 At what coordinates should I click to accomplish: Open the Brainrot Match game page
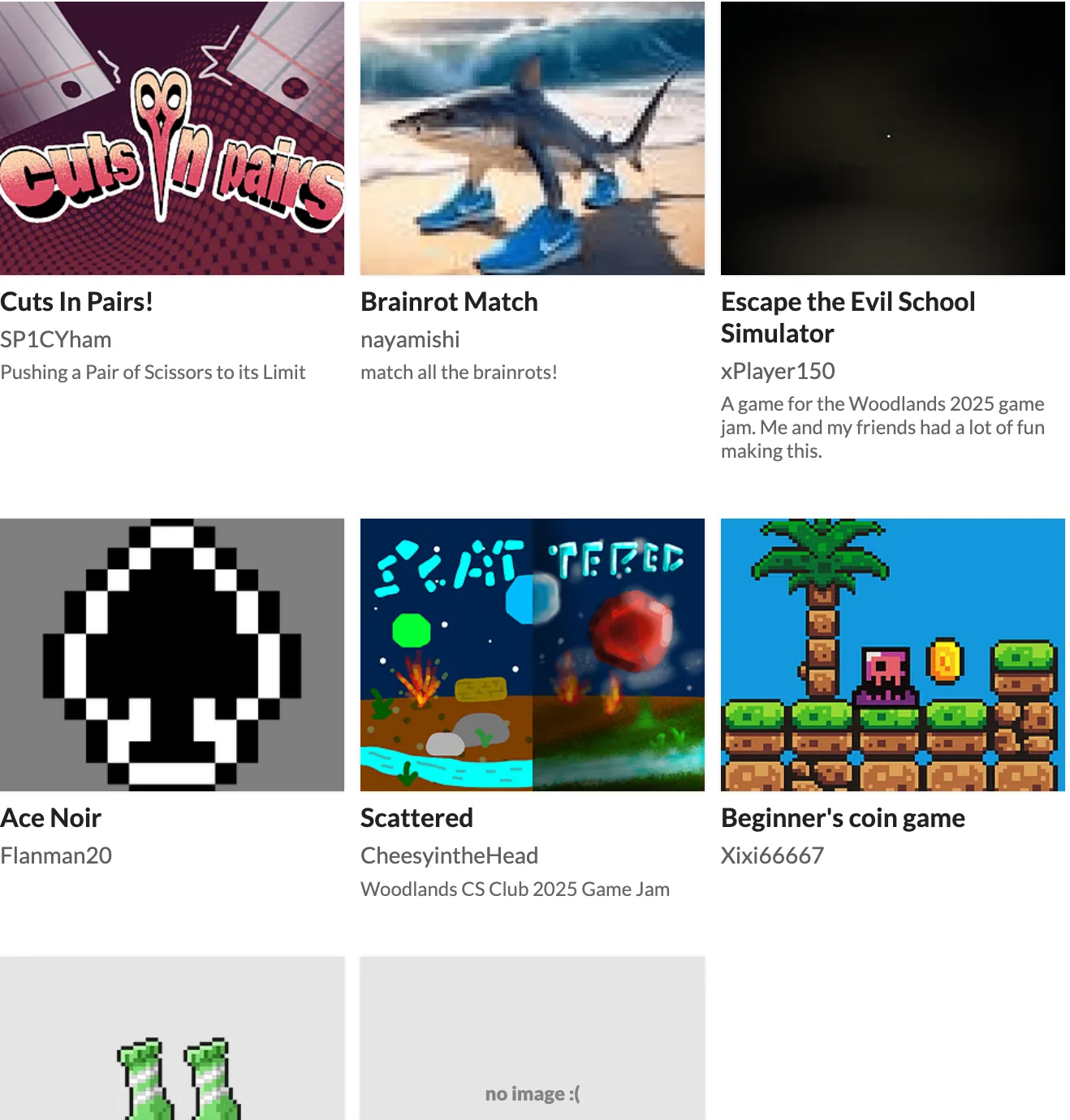point(449,301)
